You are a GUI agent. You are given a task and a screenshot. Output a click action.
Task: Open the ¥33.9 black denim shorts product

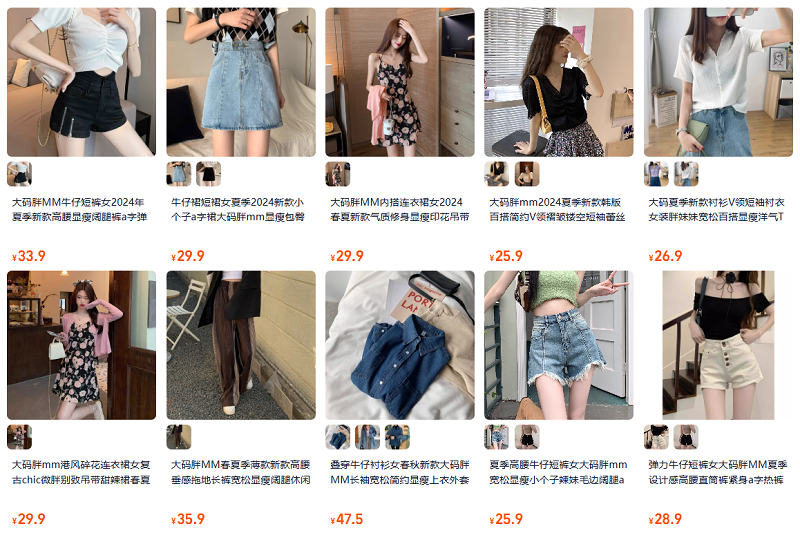(x=81, y=82)
